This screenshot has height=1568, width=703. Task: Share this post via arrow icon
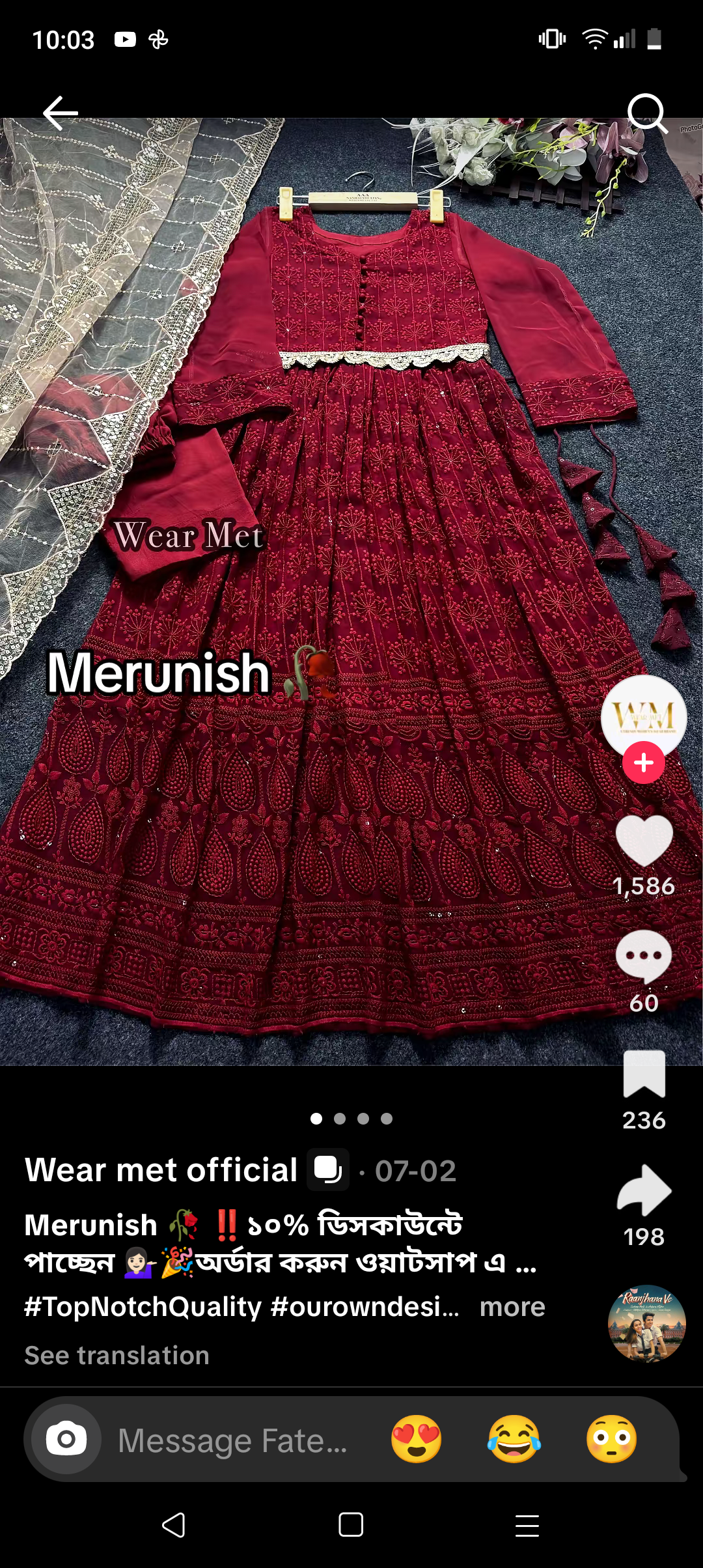click(644, 1190)
